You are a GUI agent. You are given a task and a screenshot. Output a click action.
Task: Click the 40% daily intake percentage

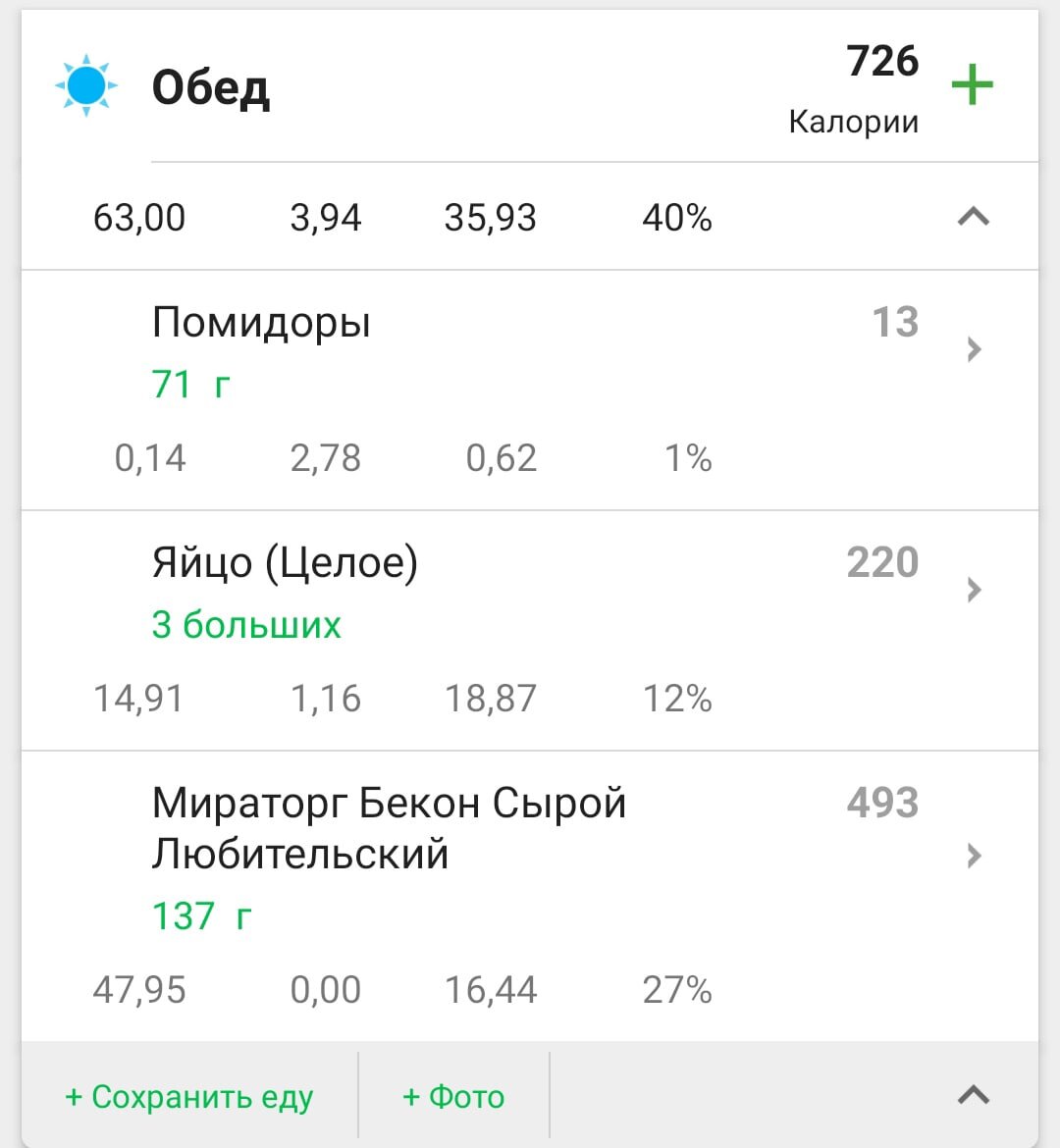coord(676,218)
